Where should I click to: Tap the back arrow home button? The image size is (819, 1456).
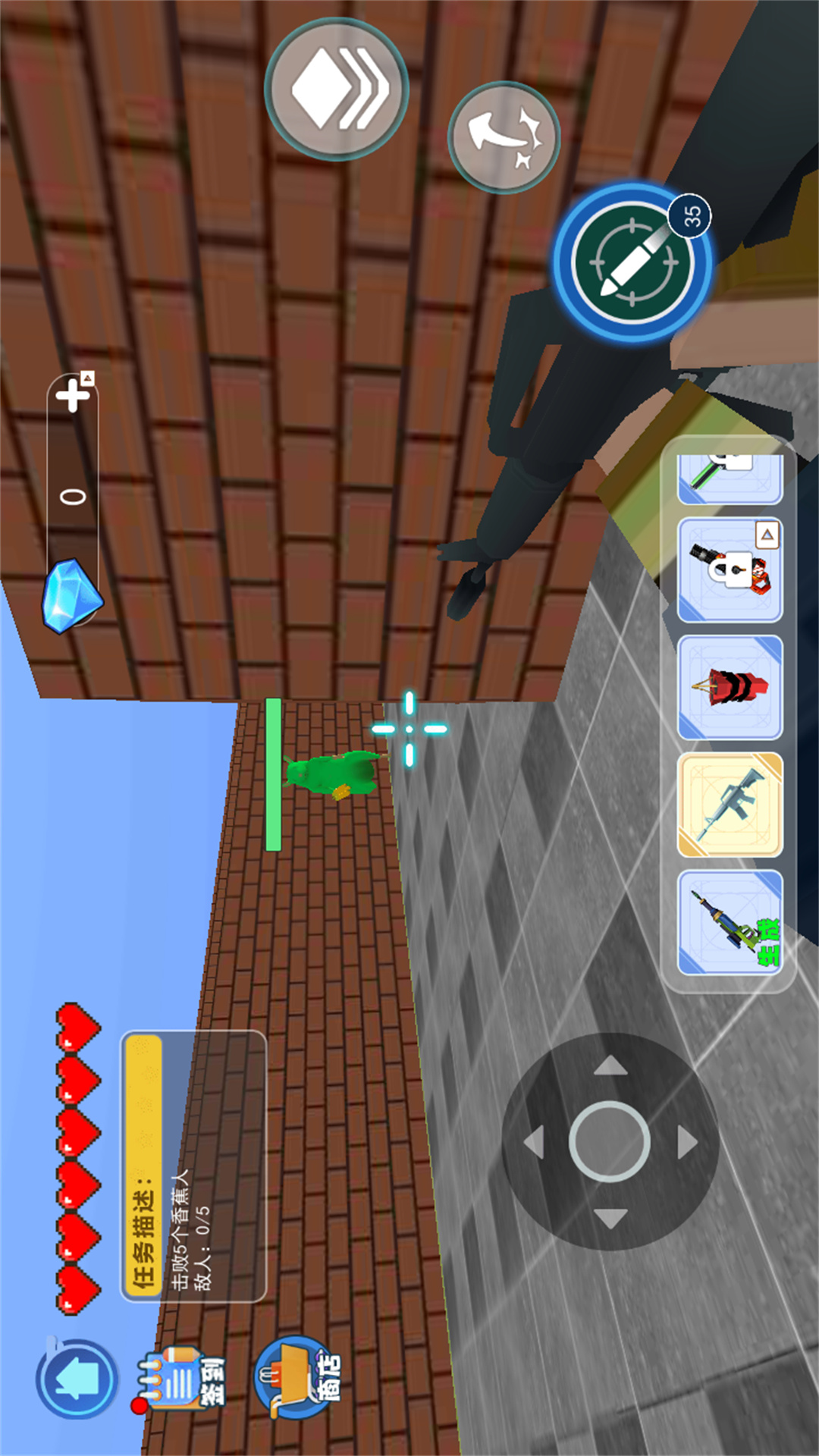[76, 1378]
